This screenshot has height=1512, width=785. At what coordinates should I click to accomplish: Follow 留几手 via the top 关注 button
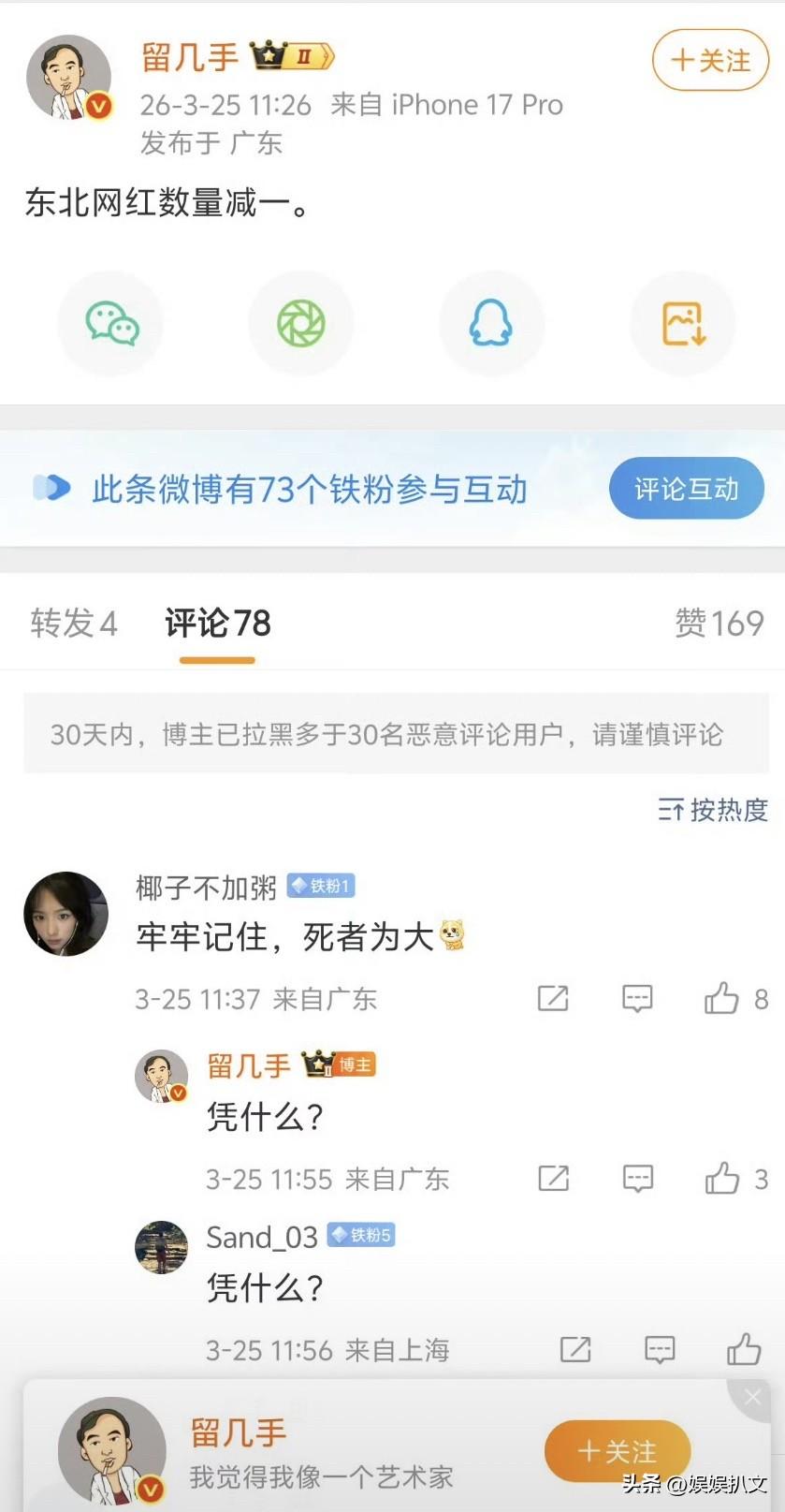point(710,59)
